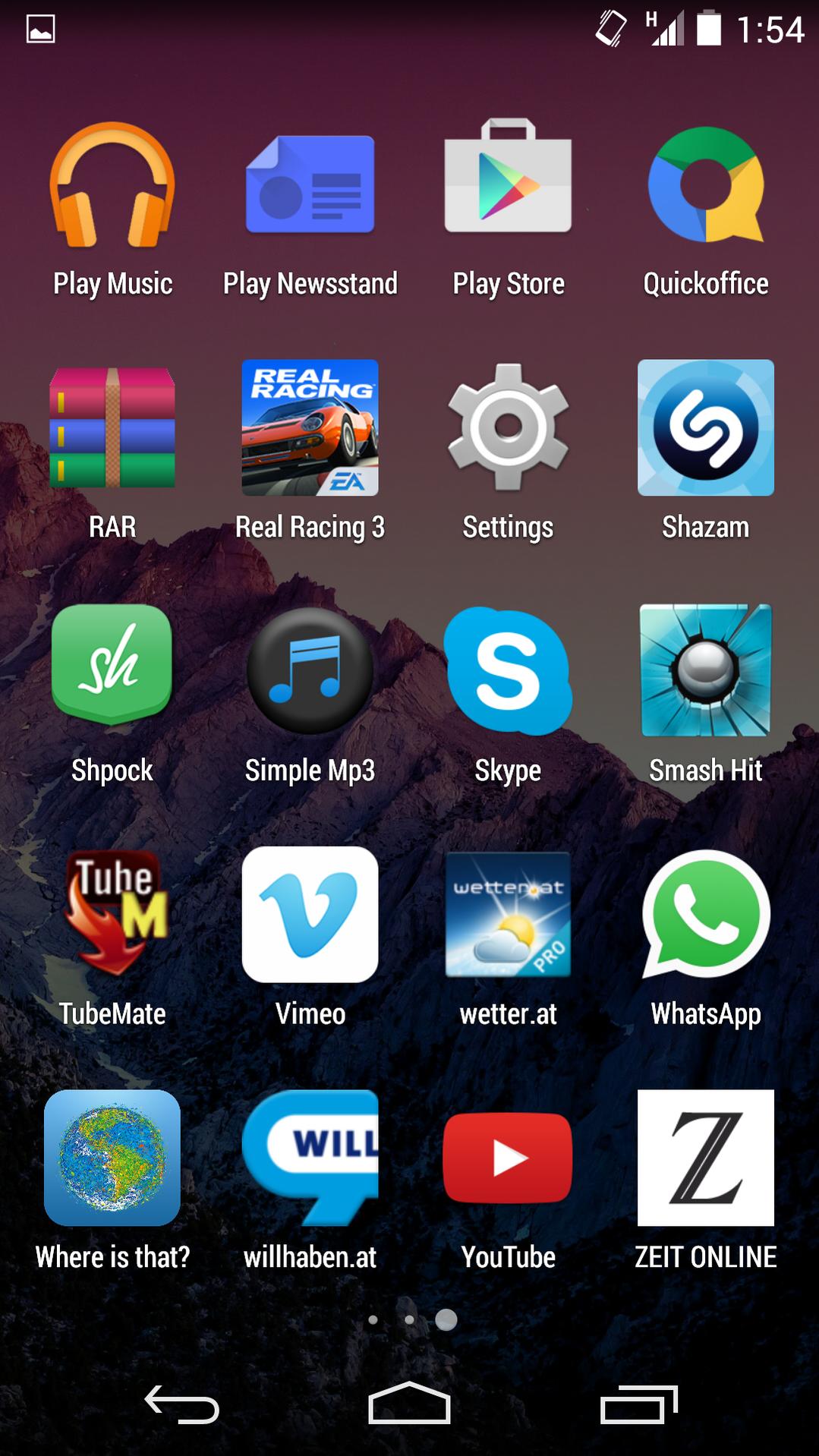Launch Play Newsstand
Image resolution: width=819 pixels, height=1456 pixels.
point(310,186)
